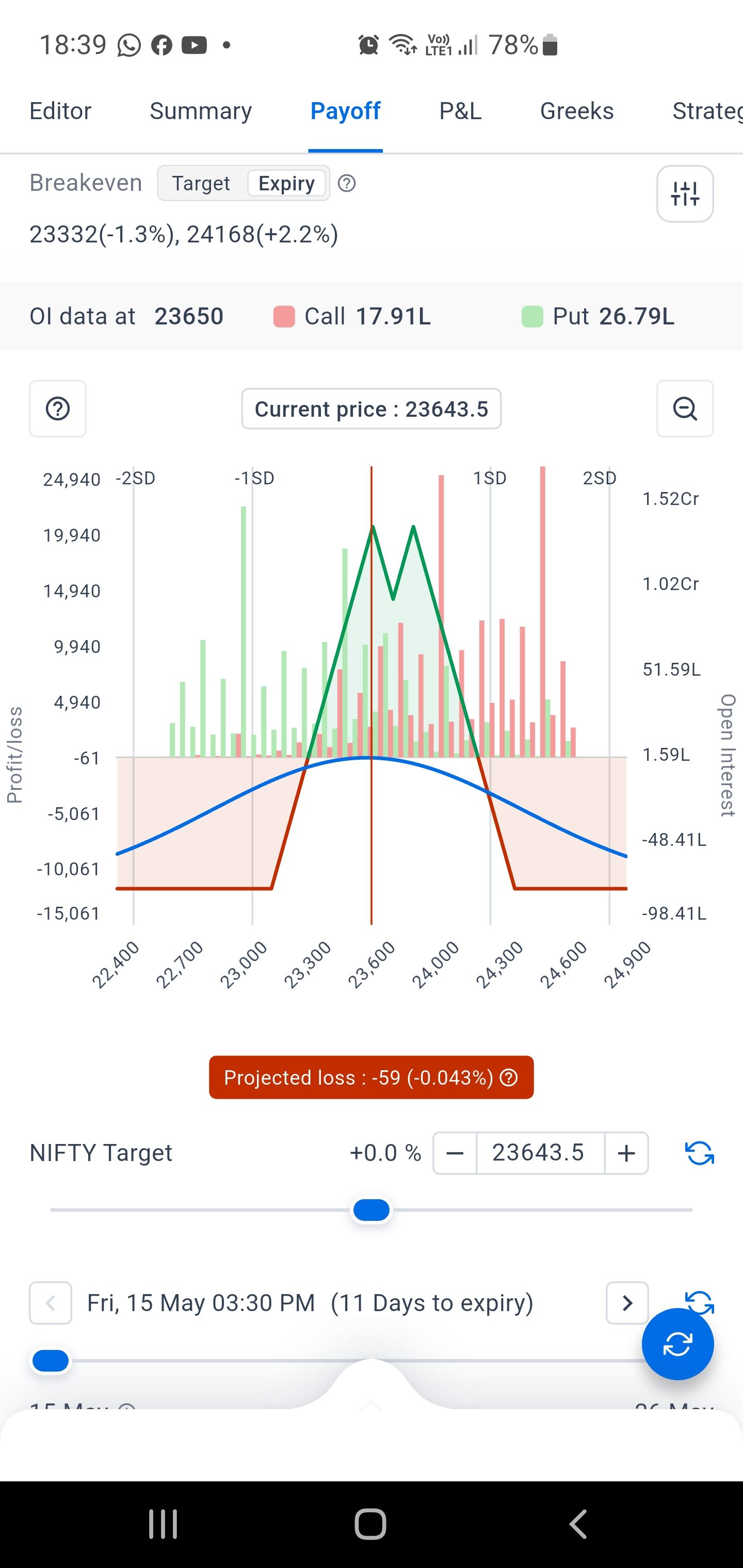Open breakeven help info icon
This screenshot has height=1568, width=743.
coord(347,183)
